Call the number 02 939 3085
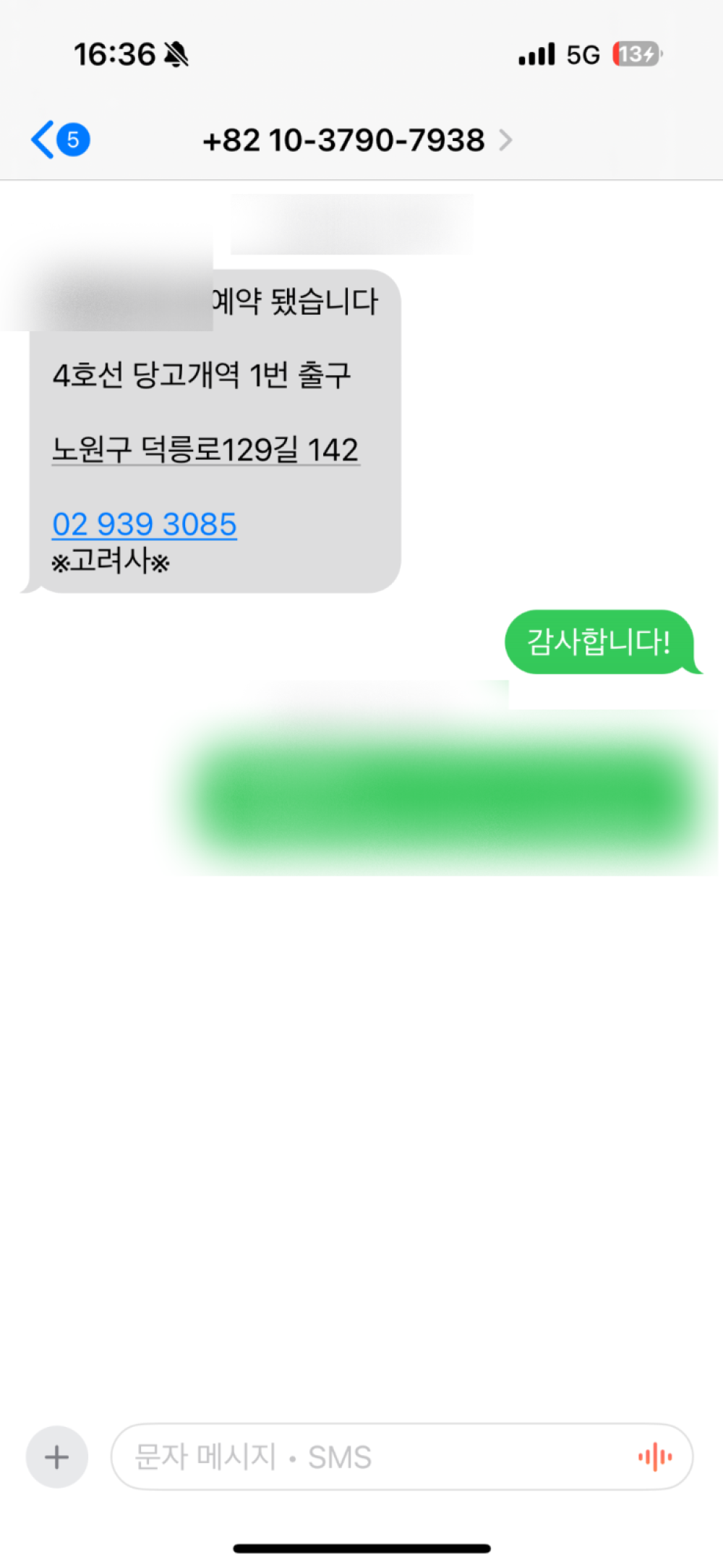The height and width of the screenshot is (1568, 723). coord(145,524)
